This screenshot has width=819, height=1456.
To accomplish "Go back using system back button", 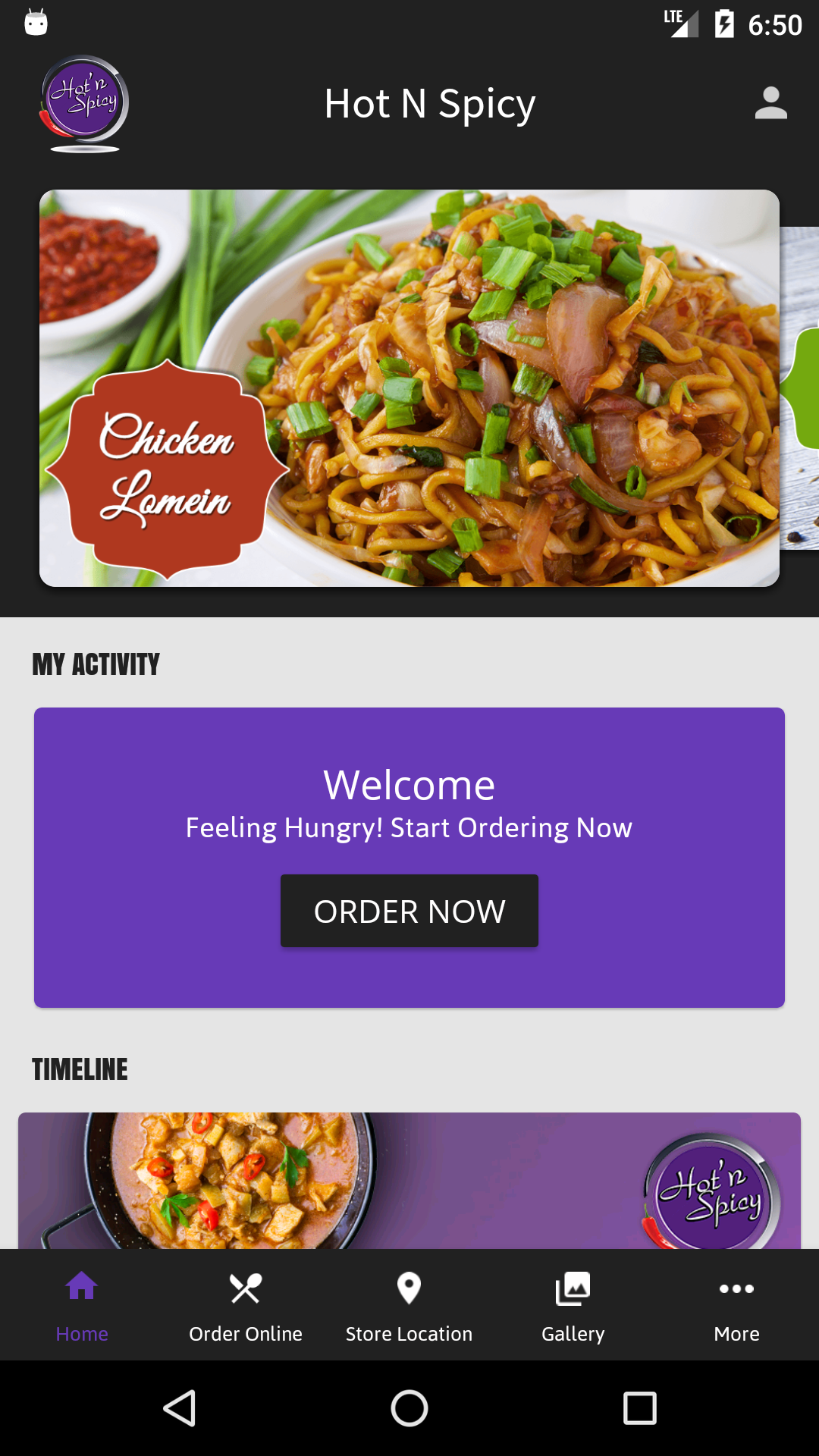I will (180, 1408).
